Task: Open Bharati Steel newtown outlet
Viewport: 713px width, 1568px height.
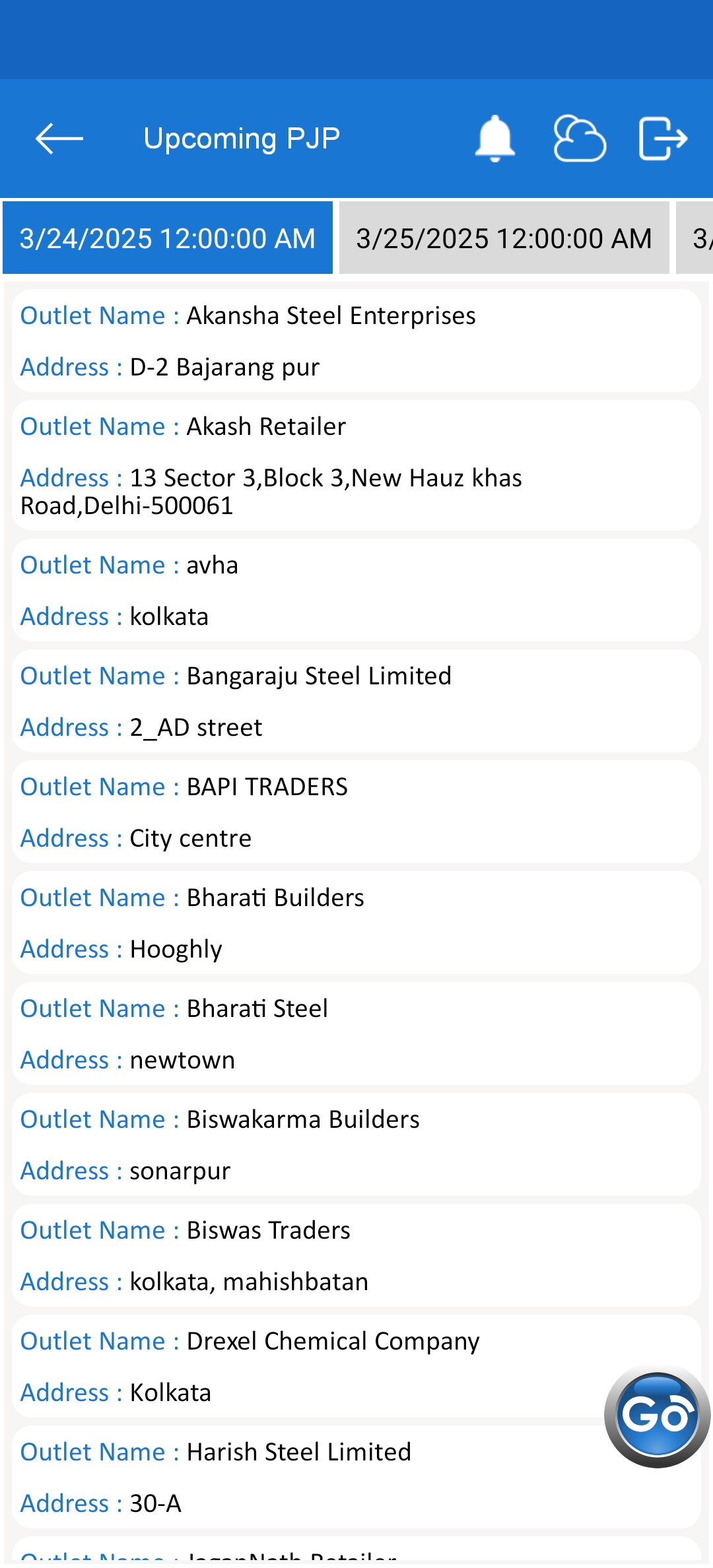Action: 356,1033
